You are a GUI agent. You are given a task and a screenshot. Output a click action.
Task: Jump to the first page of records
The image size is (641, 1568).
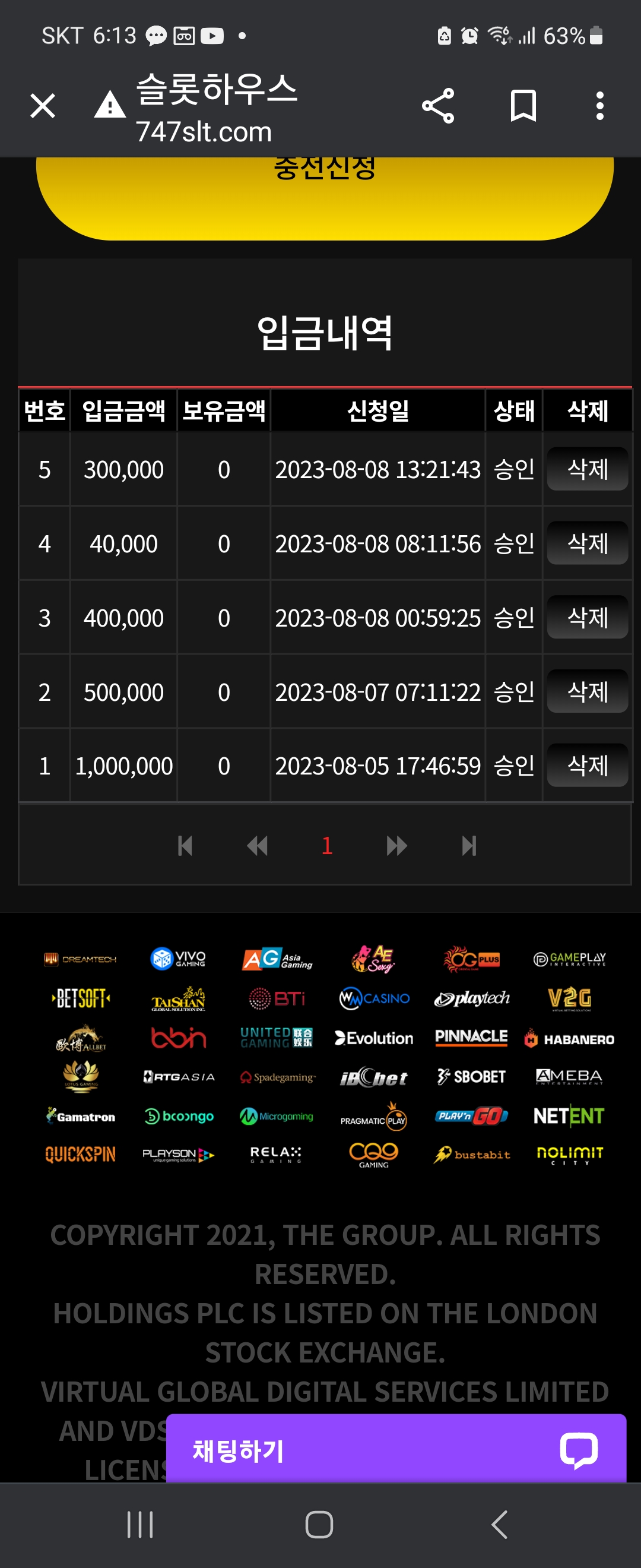[x=185, y=846]
